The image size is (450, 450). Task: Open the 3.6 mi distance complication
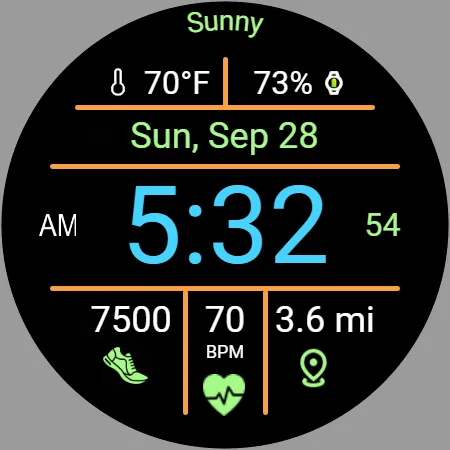click(x=324, y=346)
